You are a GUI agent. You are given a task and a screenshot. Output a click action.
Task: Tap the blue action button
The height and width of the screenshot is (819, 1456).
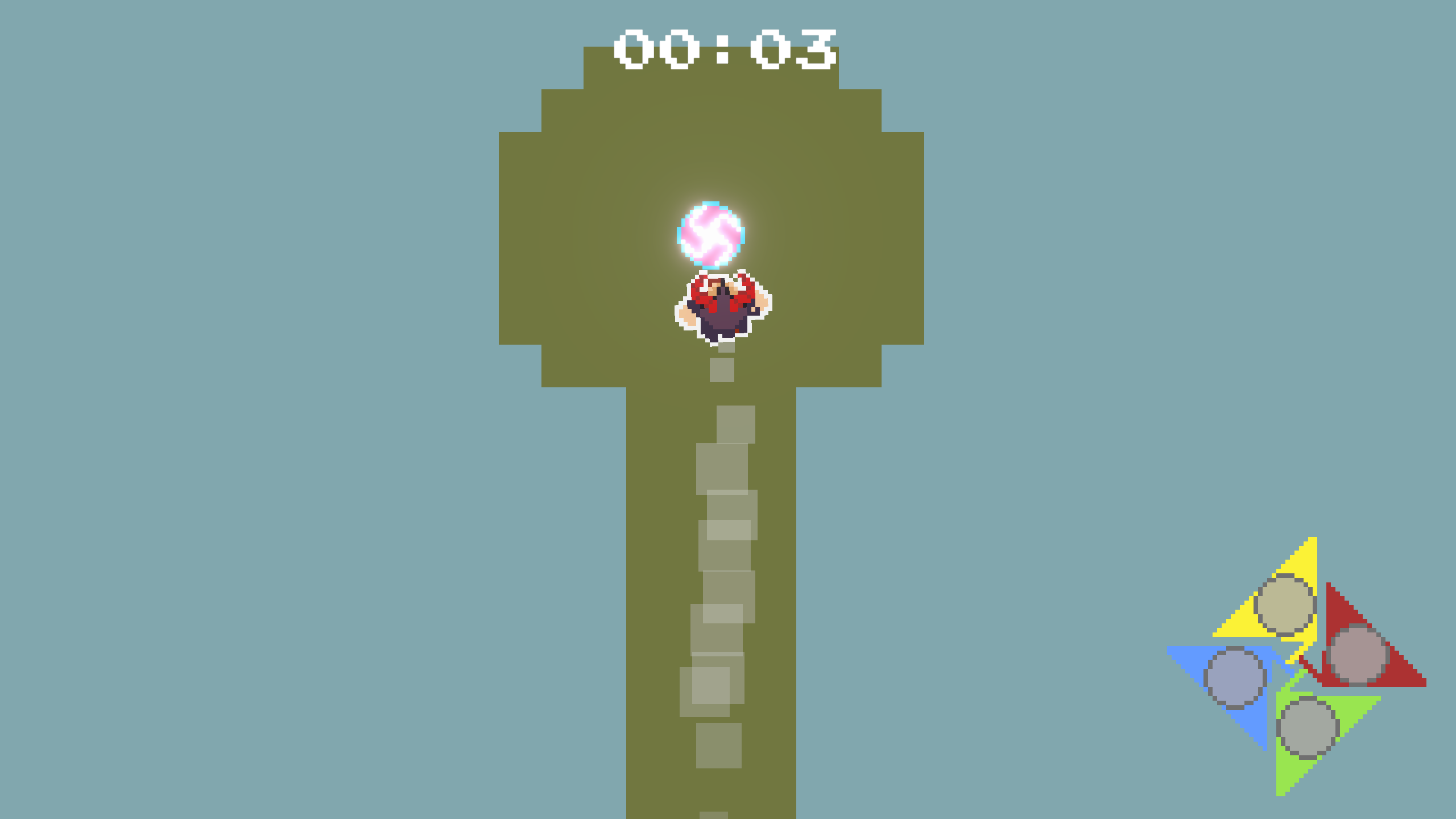pos(1235,677)
